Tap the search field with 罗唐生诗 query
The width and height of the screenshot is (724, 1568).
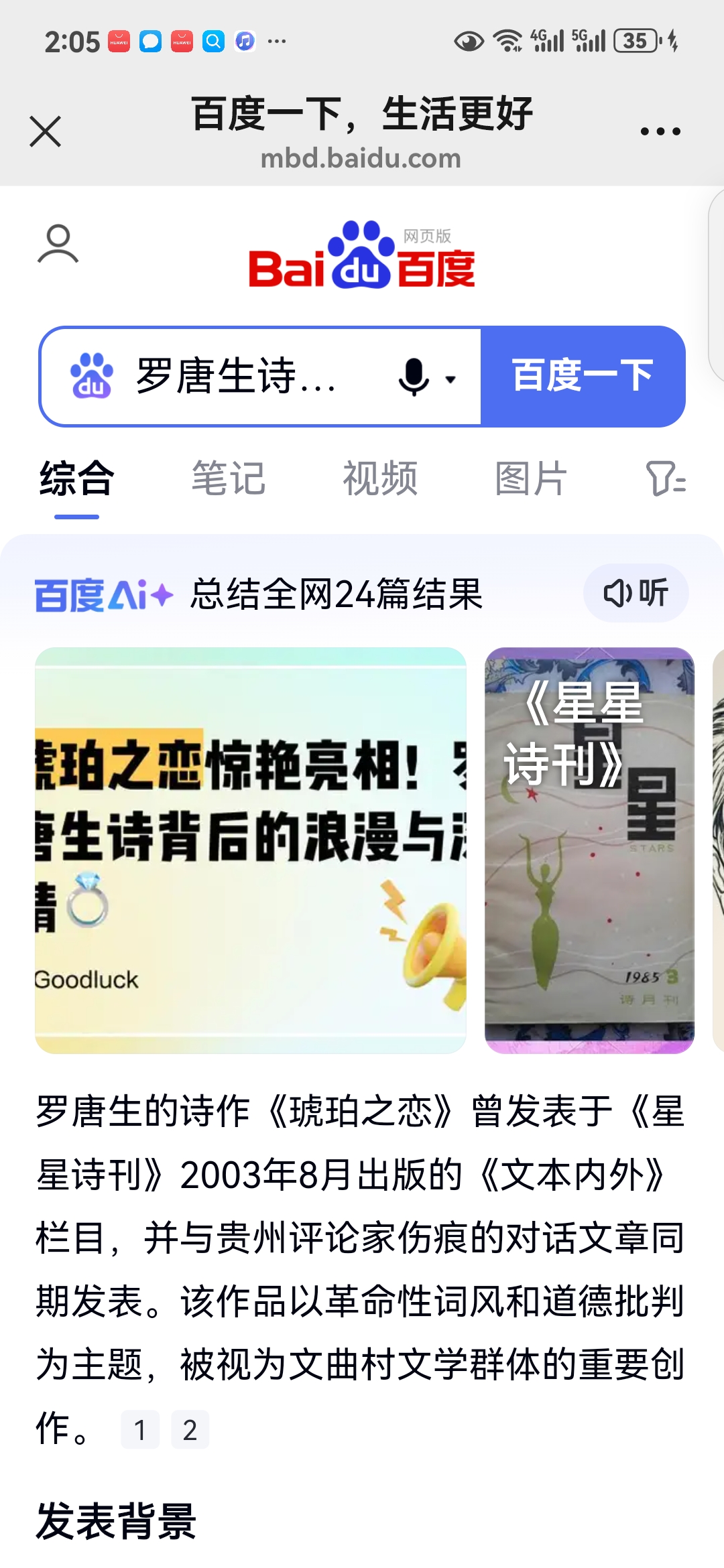(235, 377)
